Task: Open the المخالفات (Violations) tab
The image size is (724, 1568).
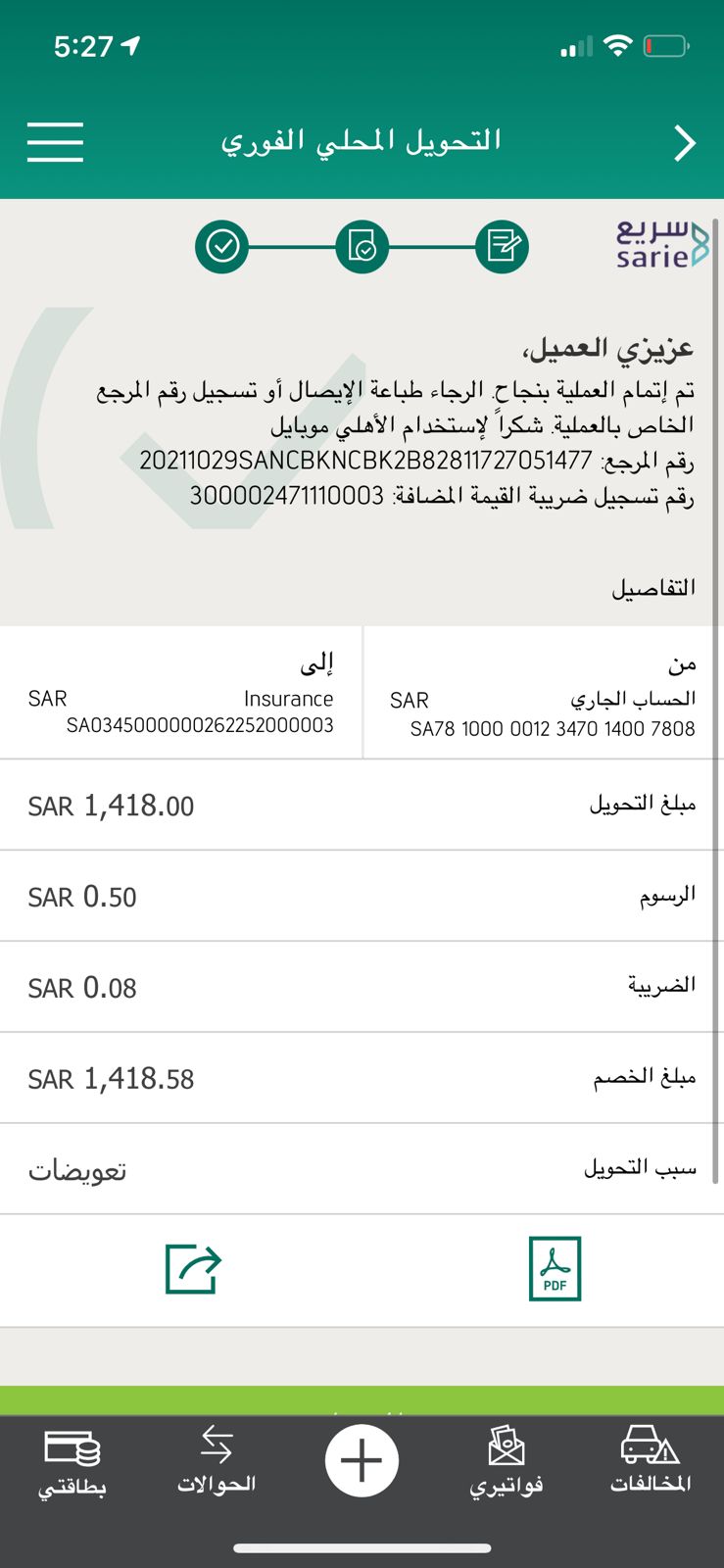Action: click(651, 1460)
